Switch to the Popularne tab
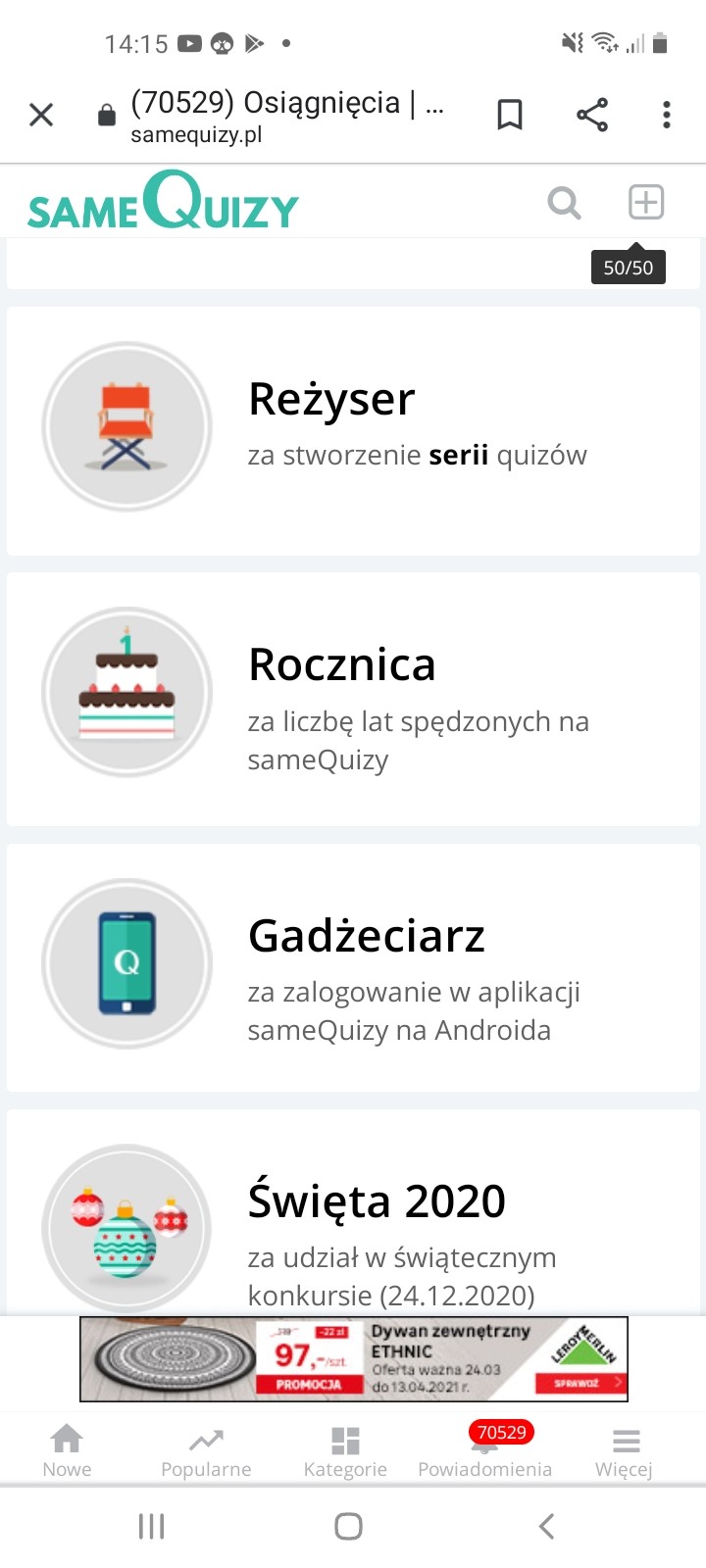This screenshot has height=1568, width=706. point(206,1450)
